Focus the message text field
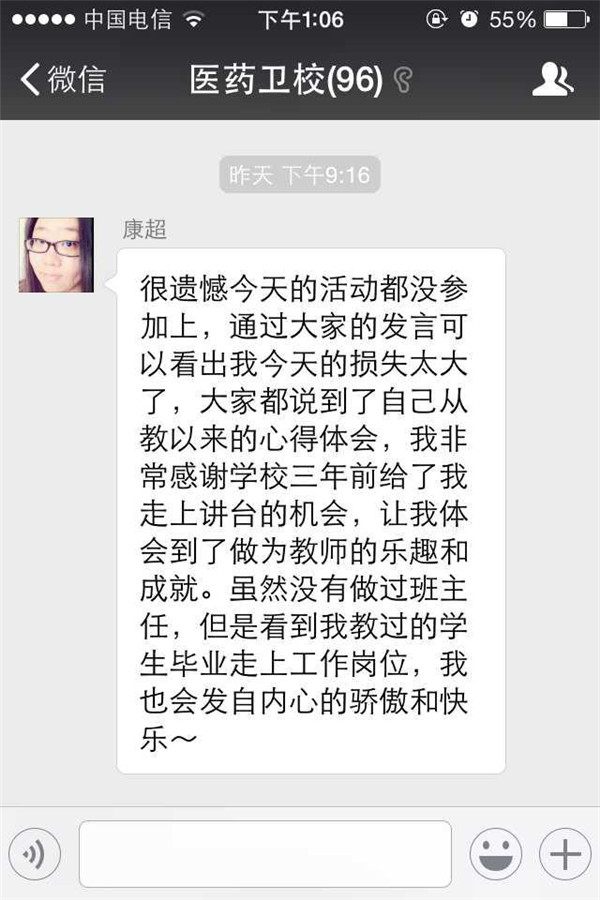The image size is (600, 900). (x=265, y=854)
